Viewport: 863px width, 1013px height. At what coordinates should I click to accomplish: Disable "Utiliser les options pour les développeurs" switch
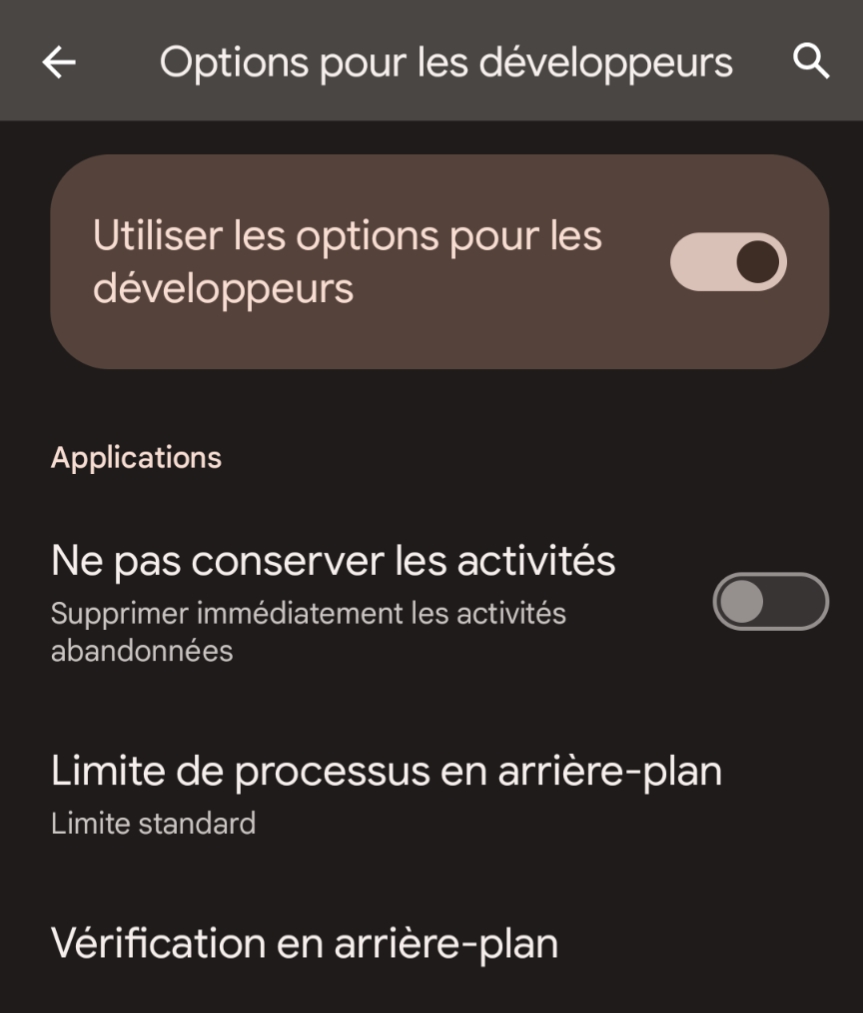pos(728,262)
